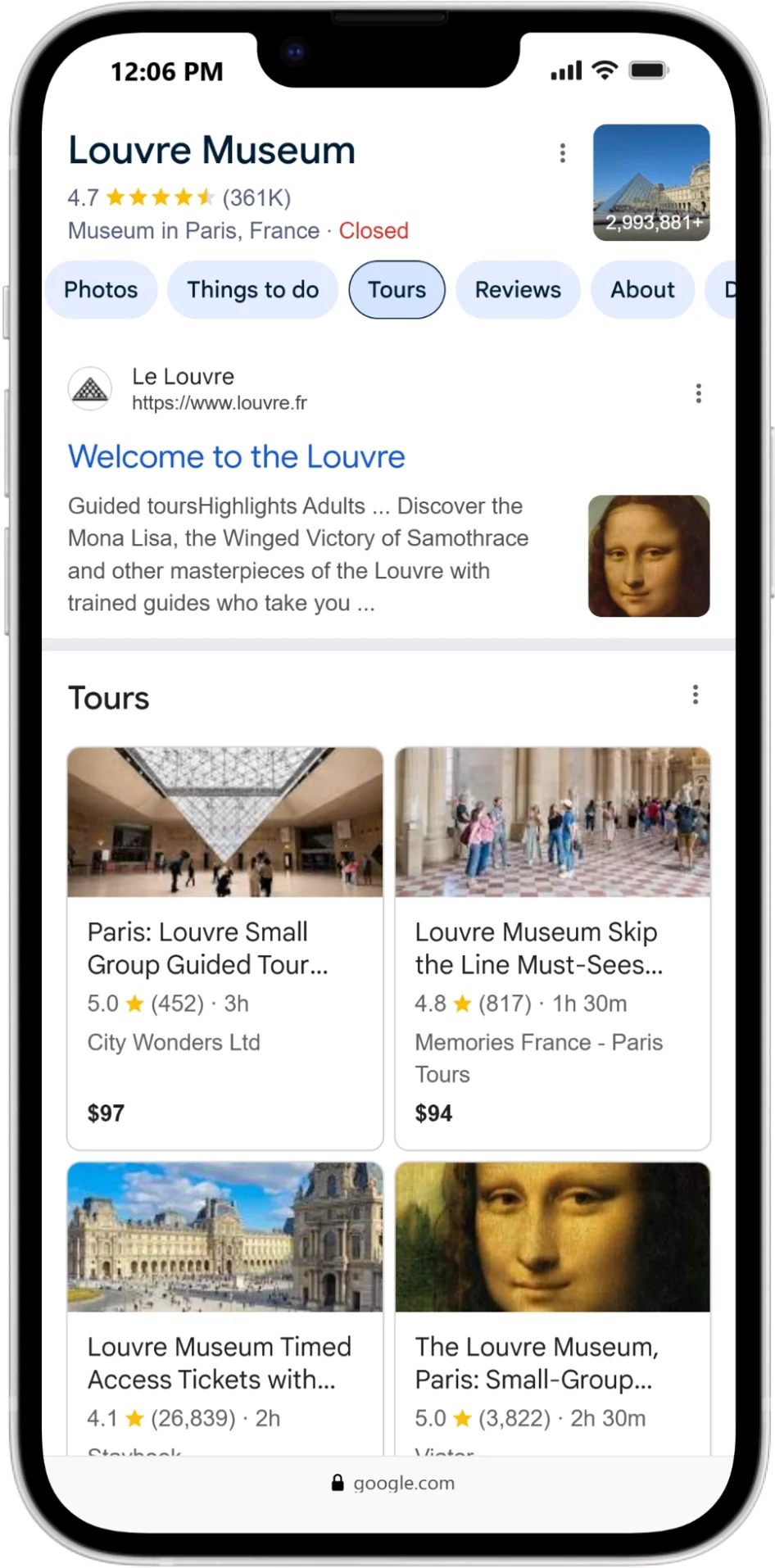775x1568 pixels.
Task: Tap the google.com address bar
Action: pos(393,1483)
